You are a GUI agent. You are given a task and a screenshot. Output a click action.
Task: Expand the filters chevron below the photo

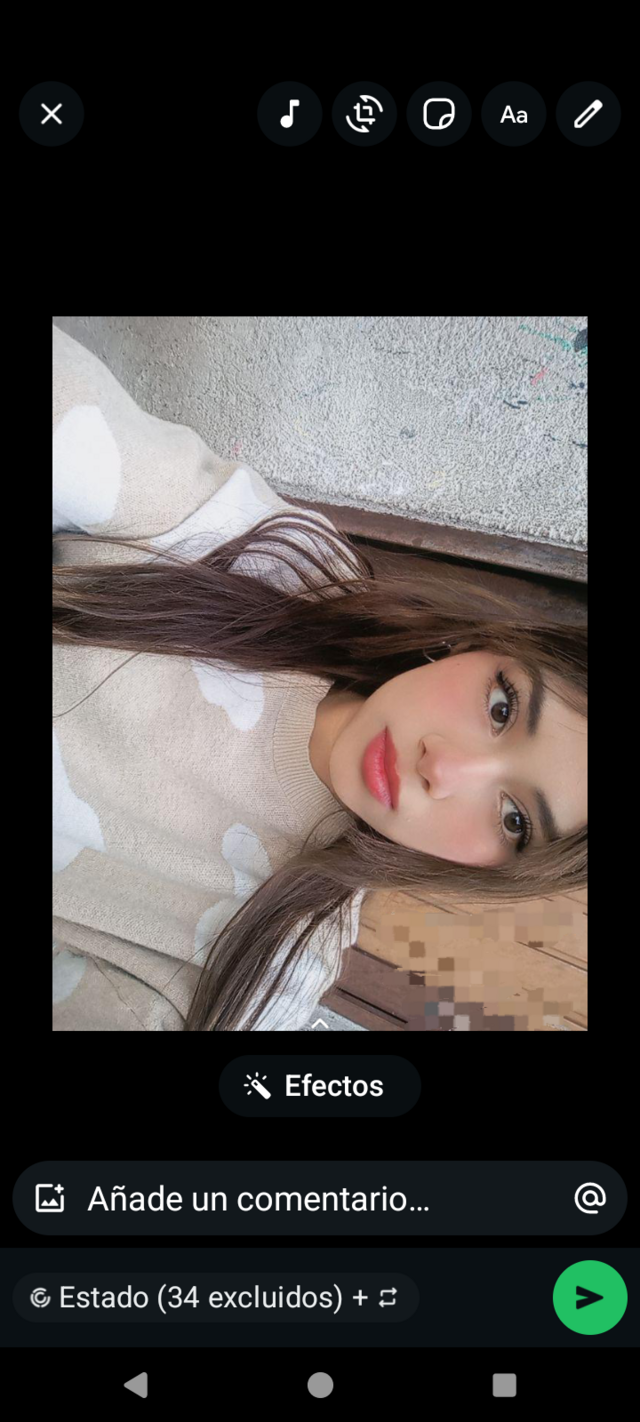coord(320,1023)
